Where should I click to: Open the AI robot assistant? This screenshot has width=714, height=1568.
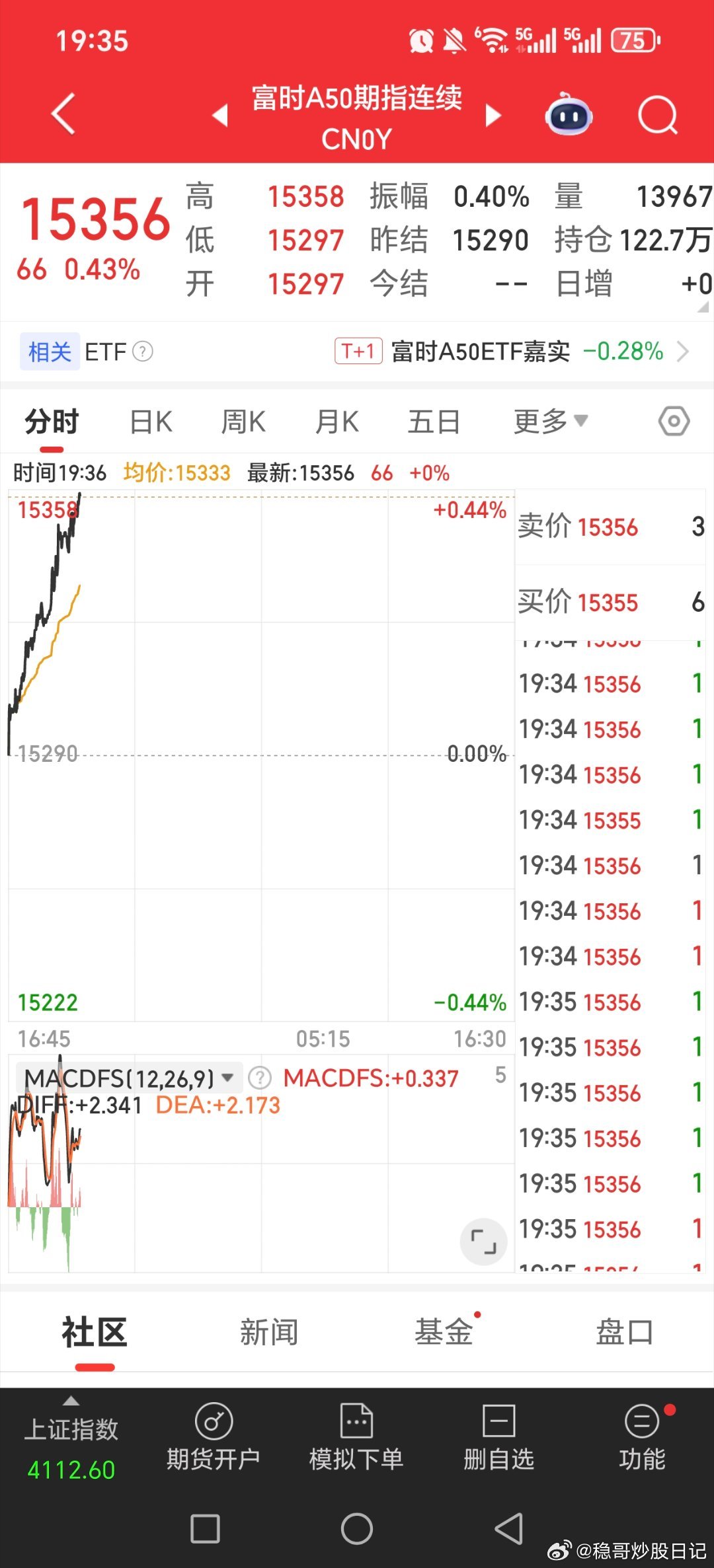point(570,114)
